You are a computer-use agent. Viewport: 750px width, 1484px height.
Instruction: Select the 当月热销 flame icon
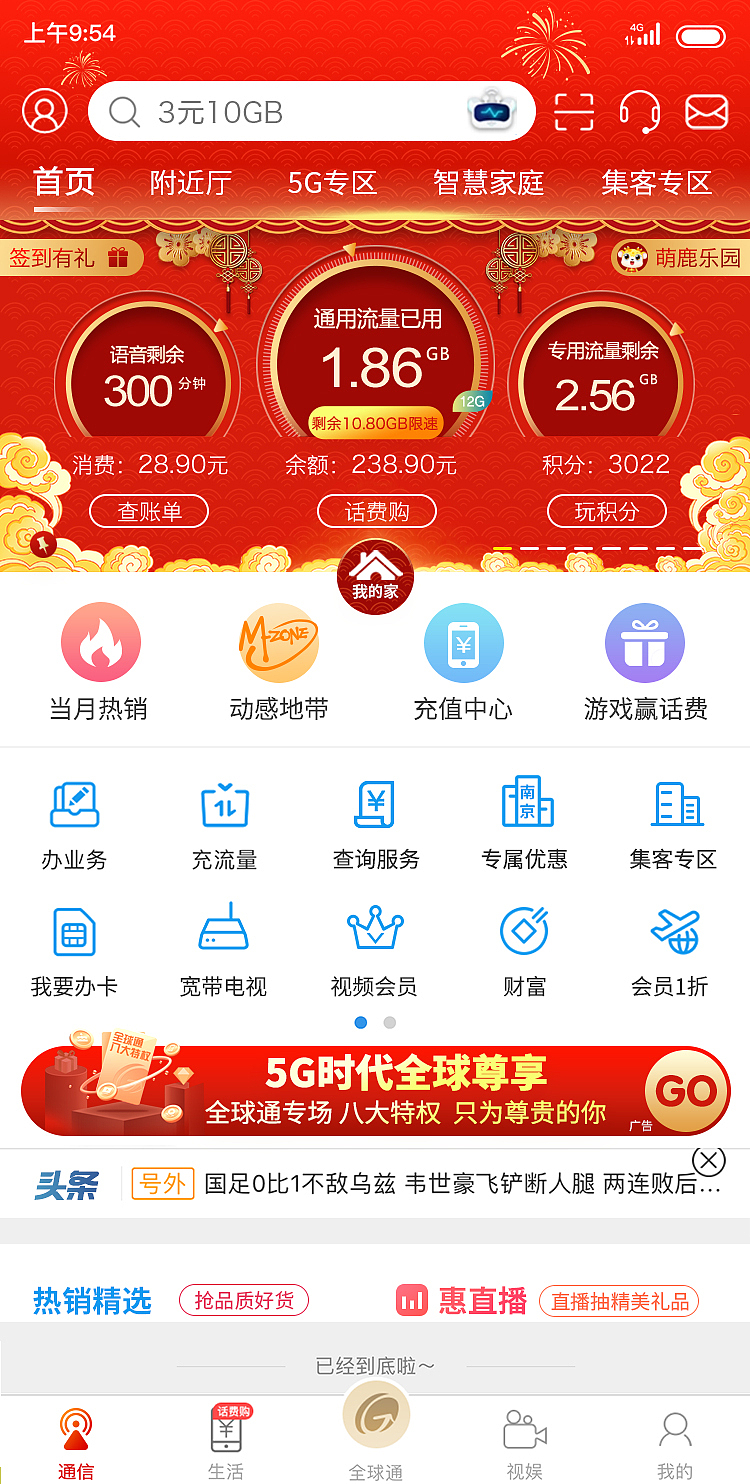click(x=100, y=642)
